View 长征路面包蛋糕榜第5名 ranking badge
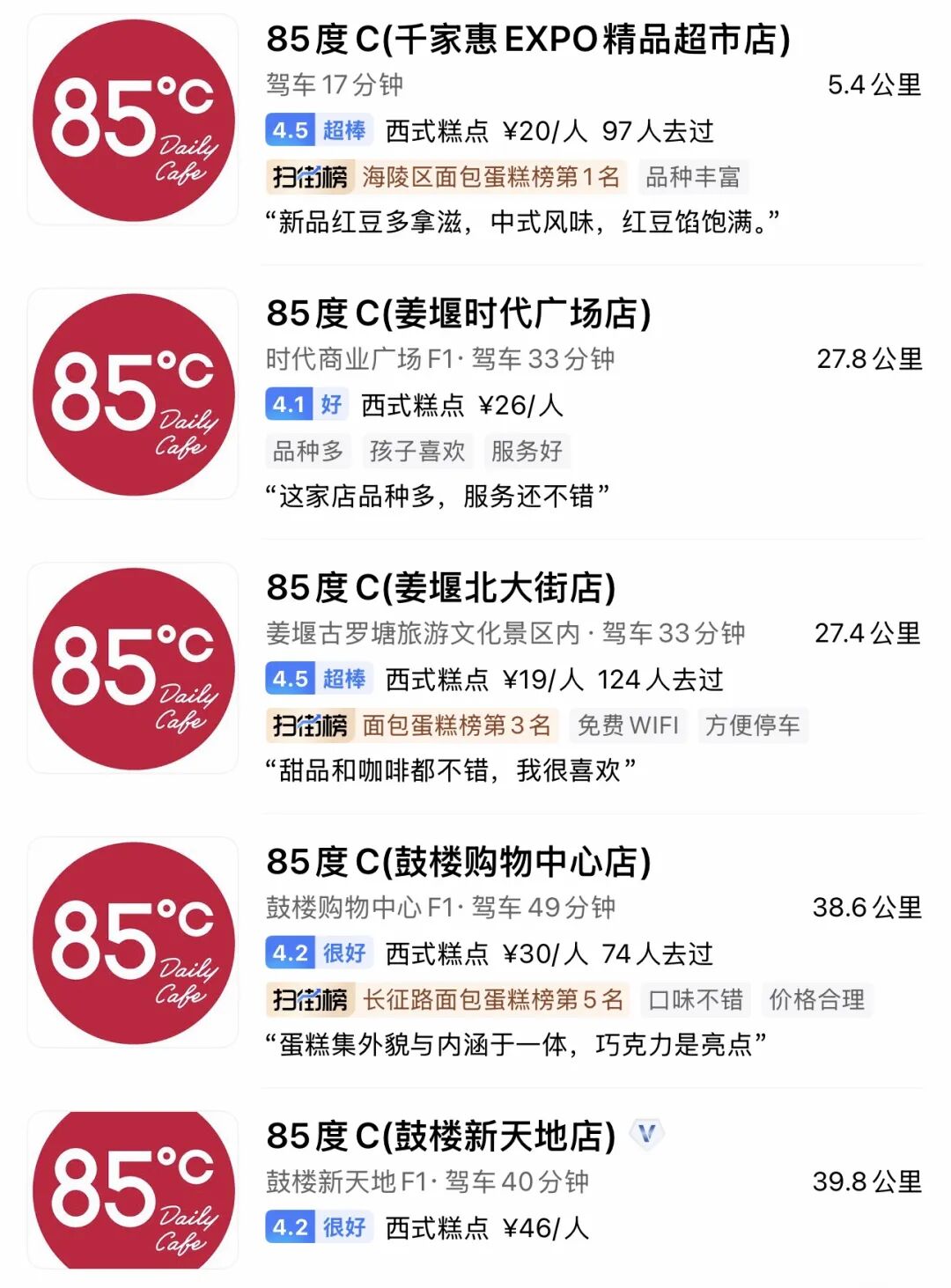951x1288 pixels. [446, 1000]
